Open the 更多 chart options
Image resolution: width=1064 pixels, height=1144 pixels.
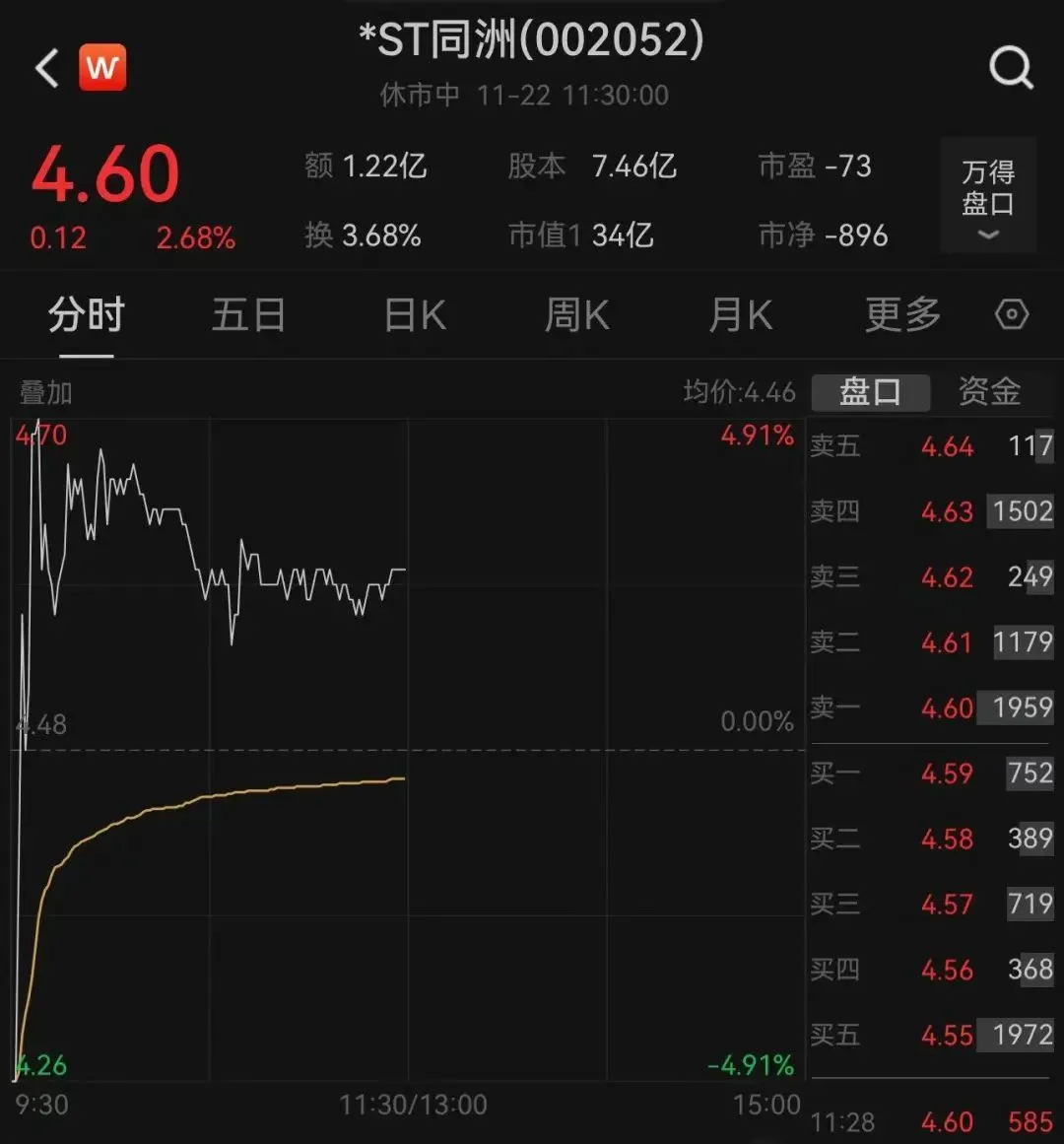pyautogui.click(x=902, y=315)
